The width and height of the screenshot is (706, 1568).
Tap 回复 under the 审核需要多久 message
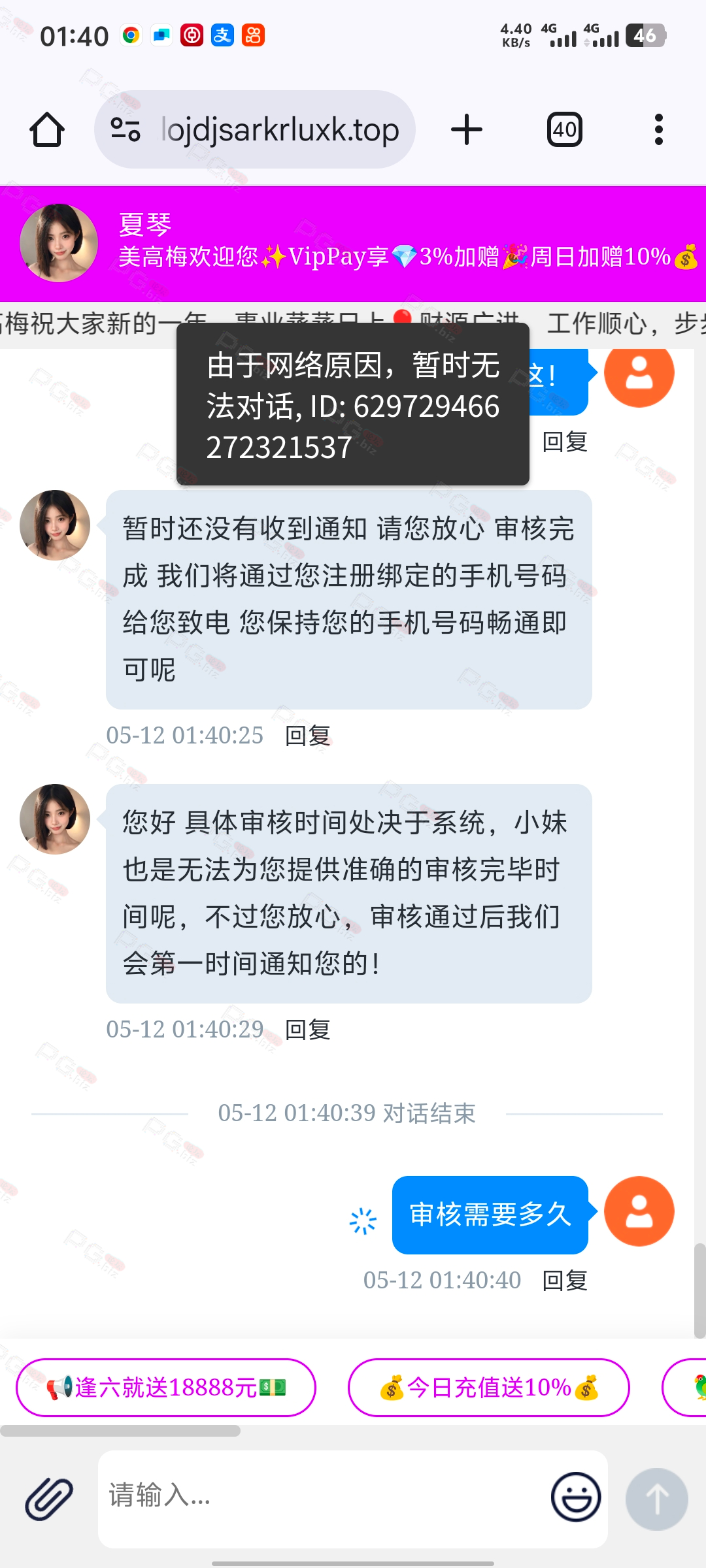pos(565,1281)
